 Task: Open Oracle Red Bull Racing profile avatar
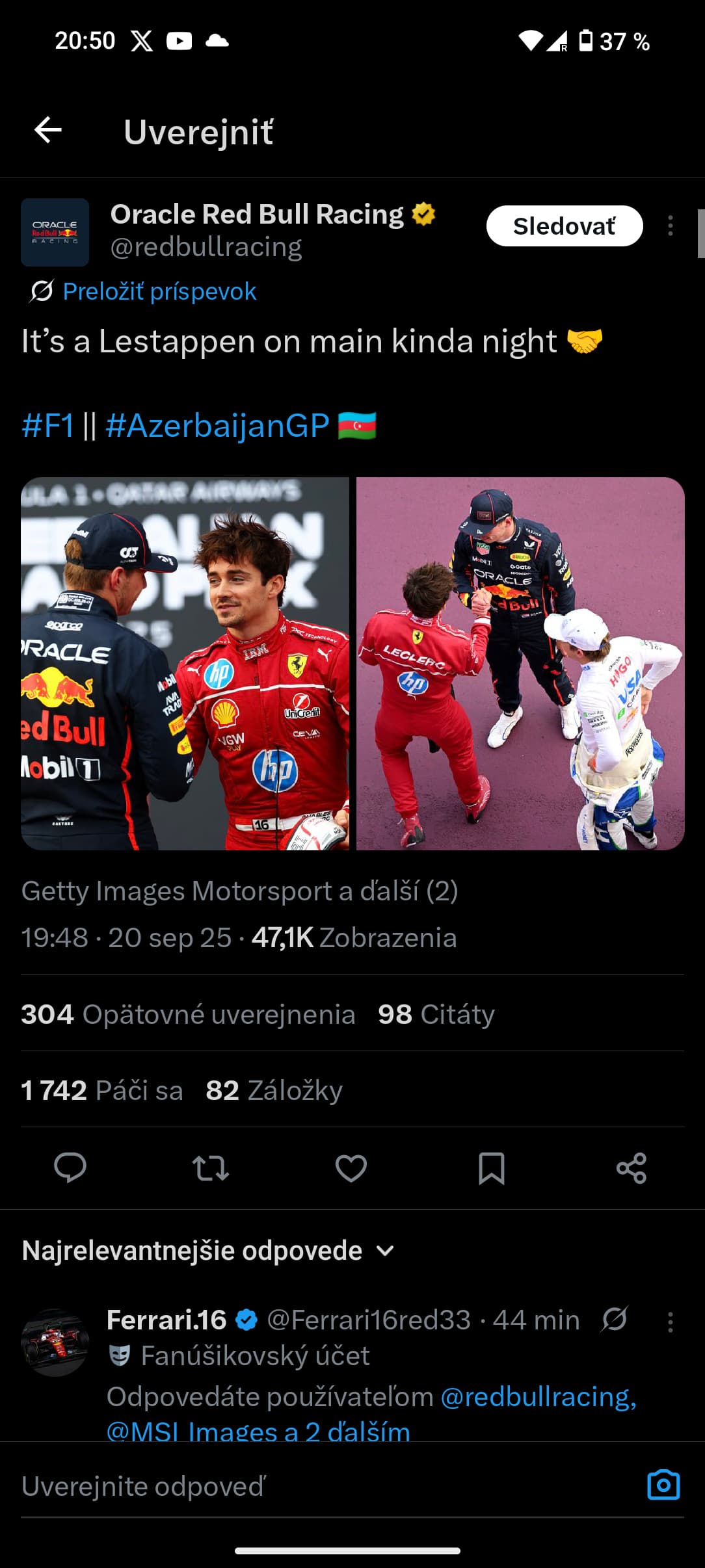[55, 233]
